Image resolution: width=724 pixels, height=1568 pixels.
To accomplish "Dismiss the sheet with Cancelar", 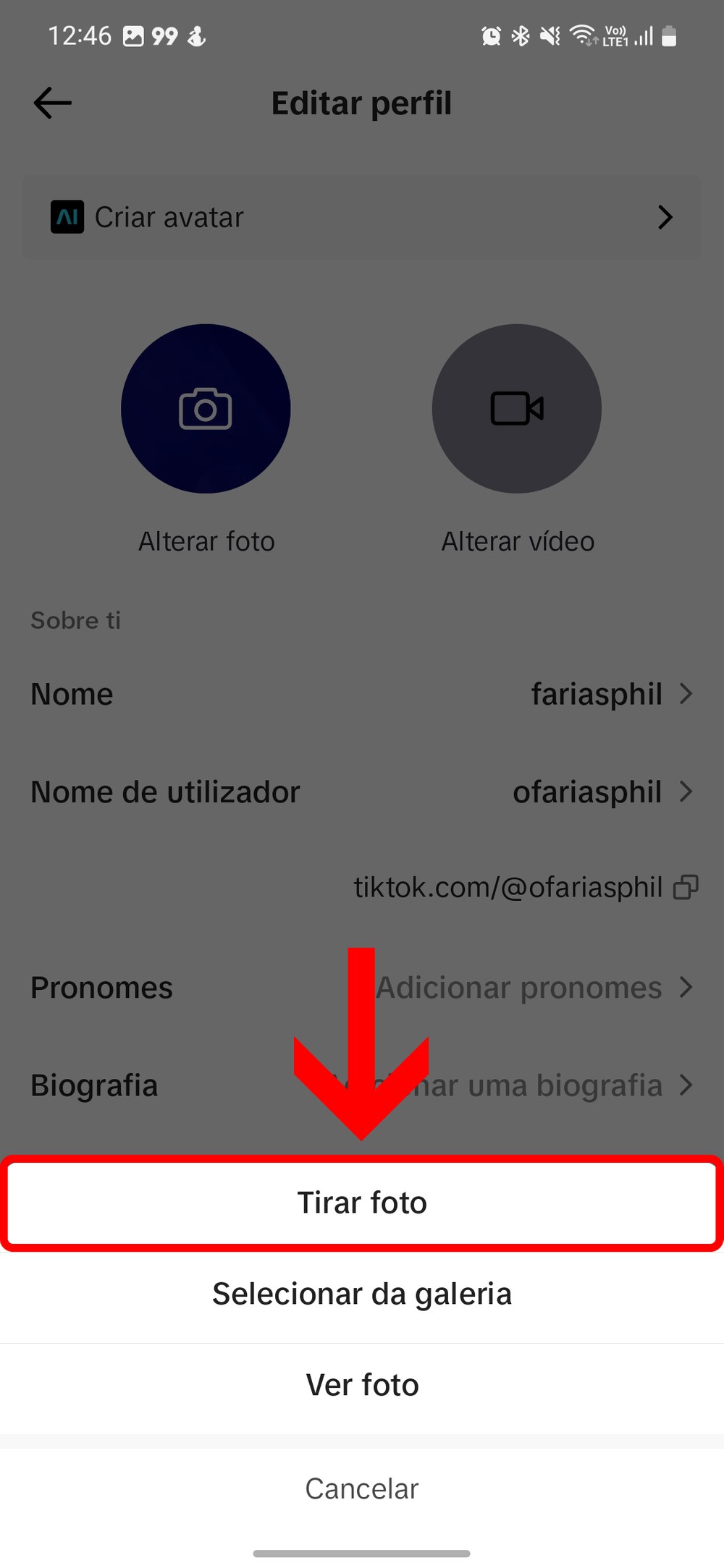I will coord(362,1488).
